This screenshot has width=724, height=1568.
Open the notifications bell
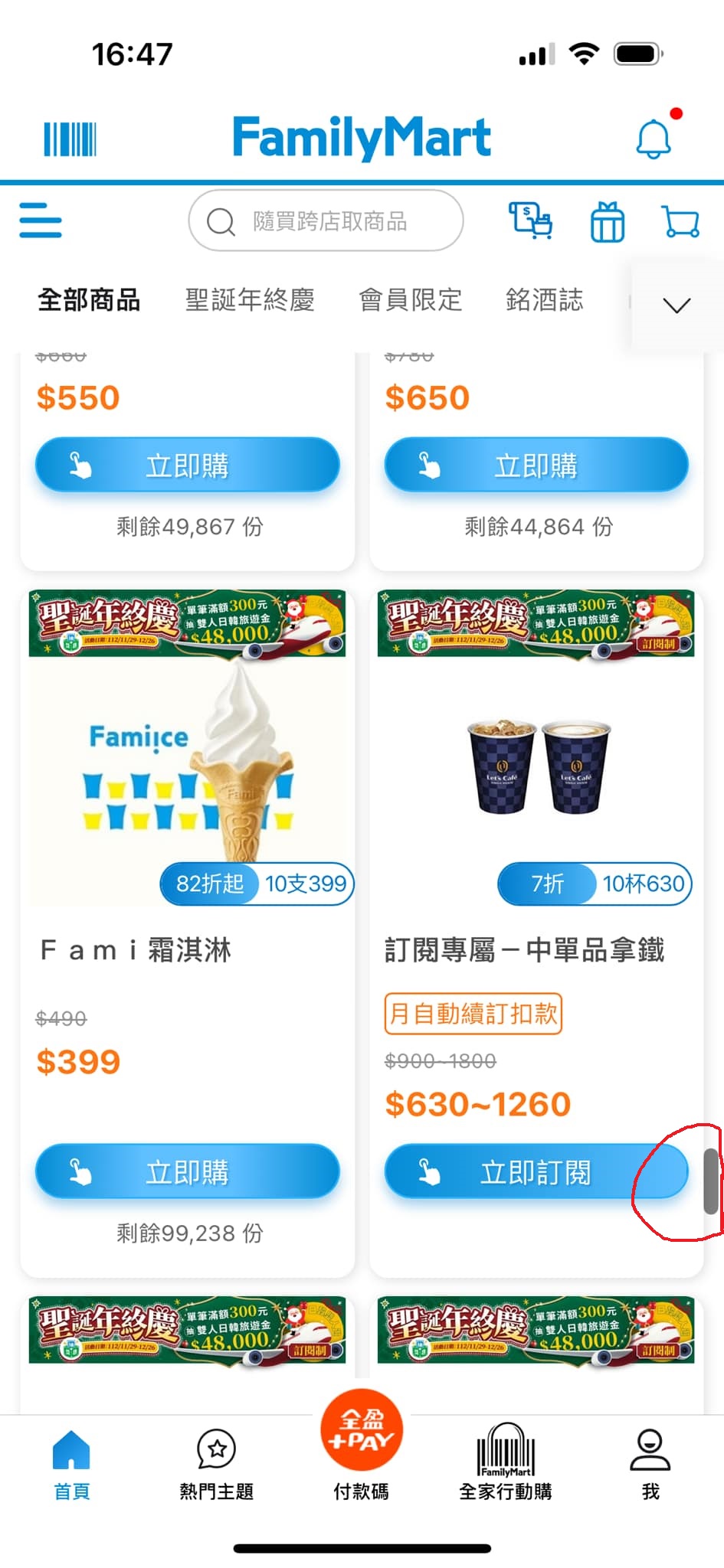click(654, 139)
